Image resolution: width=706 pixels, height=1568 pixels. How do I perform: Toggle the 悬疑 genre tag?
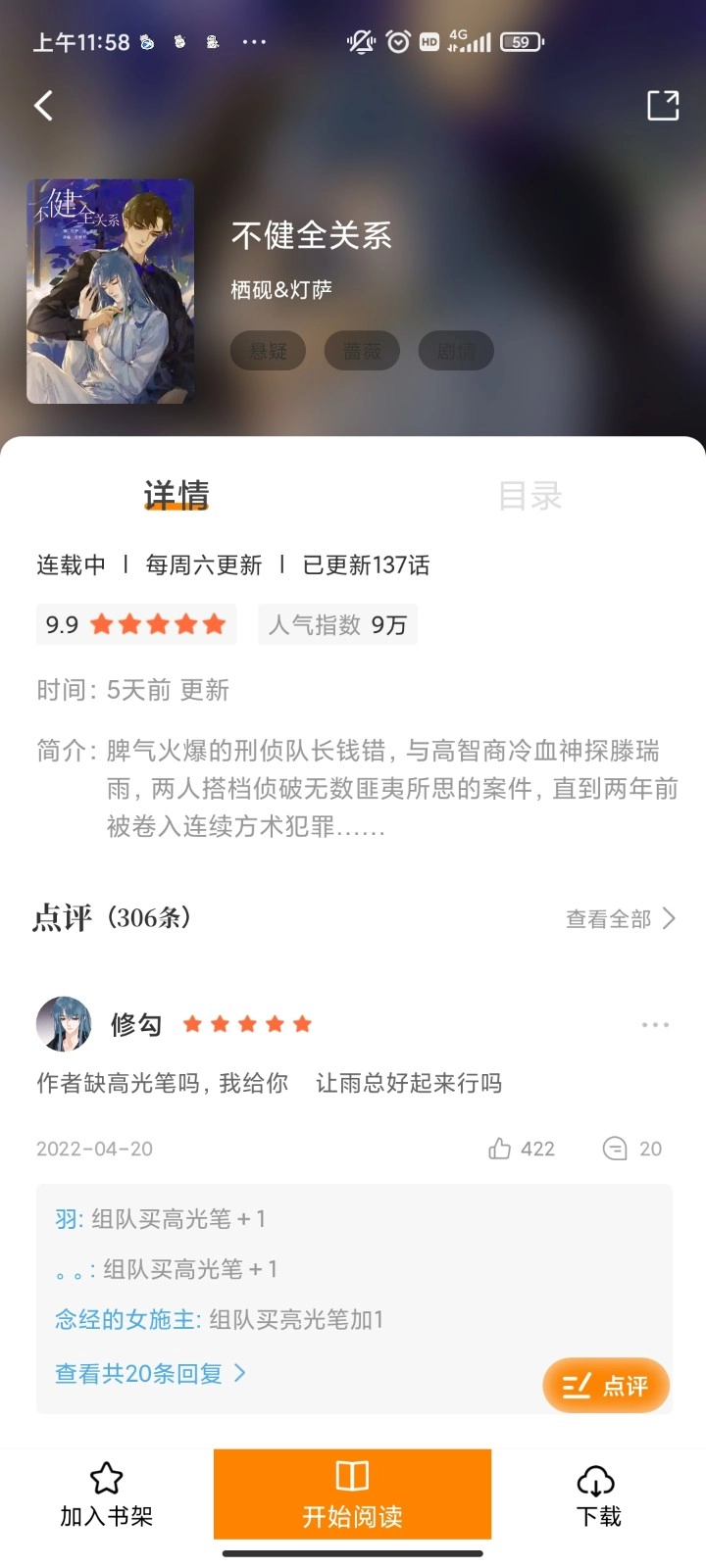[x=268, y=350]
